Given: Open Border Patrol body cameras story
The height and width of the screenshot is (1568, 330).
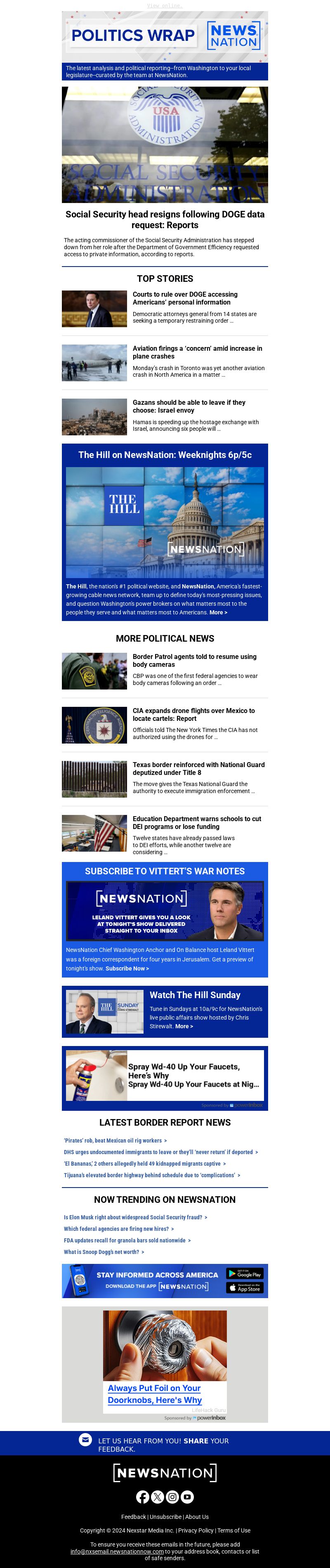Looking at the screenshot, I should pos(194,661).
